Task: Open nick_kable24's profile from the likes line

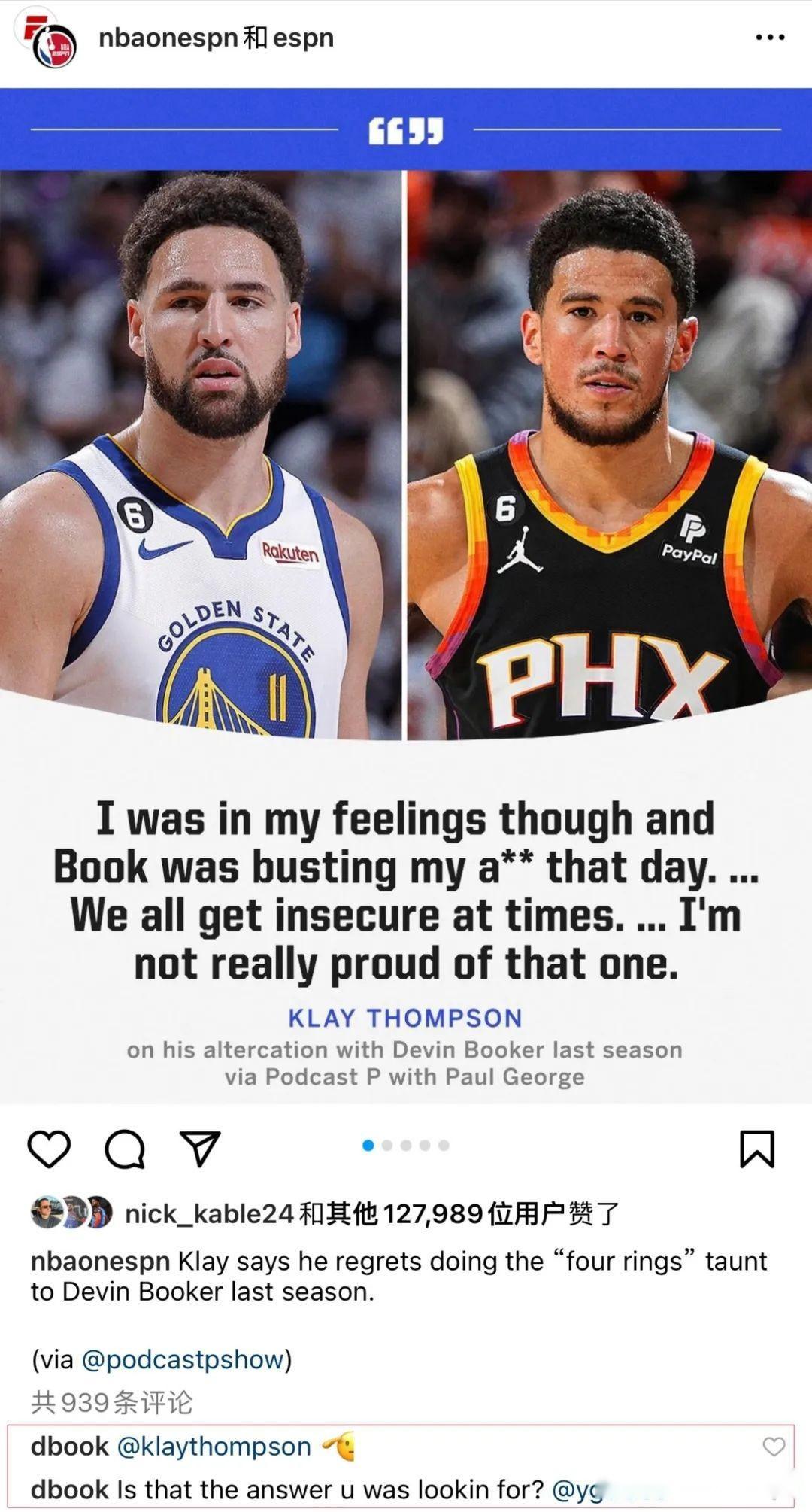Action: (x=208, y=1213)
